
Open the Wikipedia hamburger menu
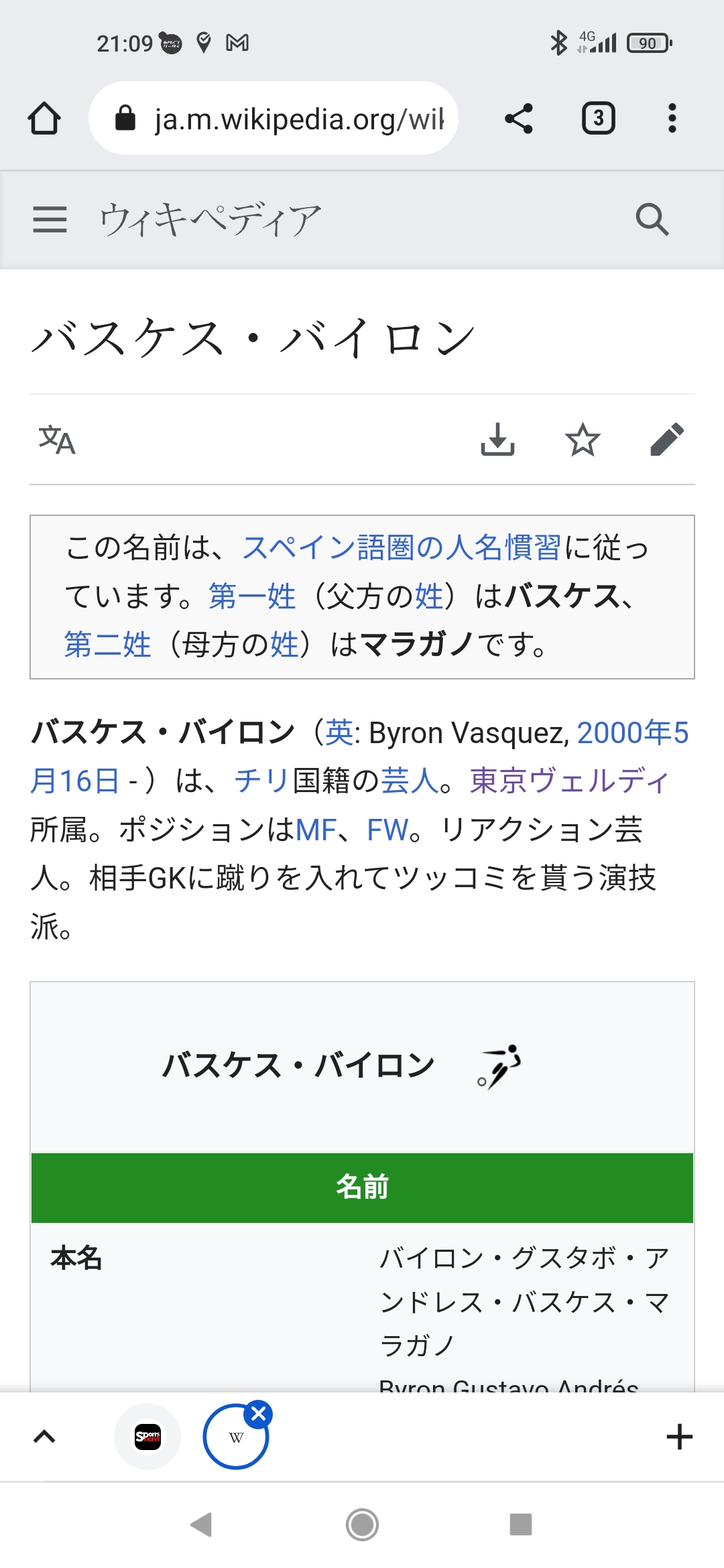(x=50, y=219)
